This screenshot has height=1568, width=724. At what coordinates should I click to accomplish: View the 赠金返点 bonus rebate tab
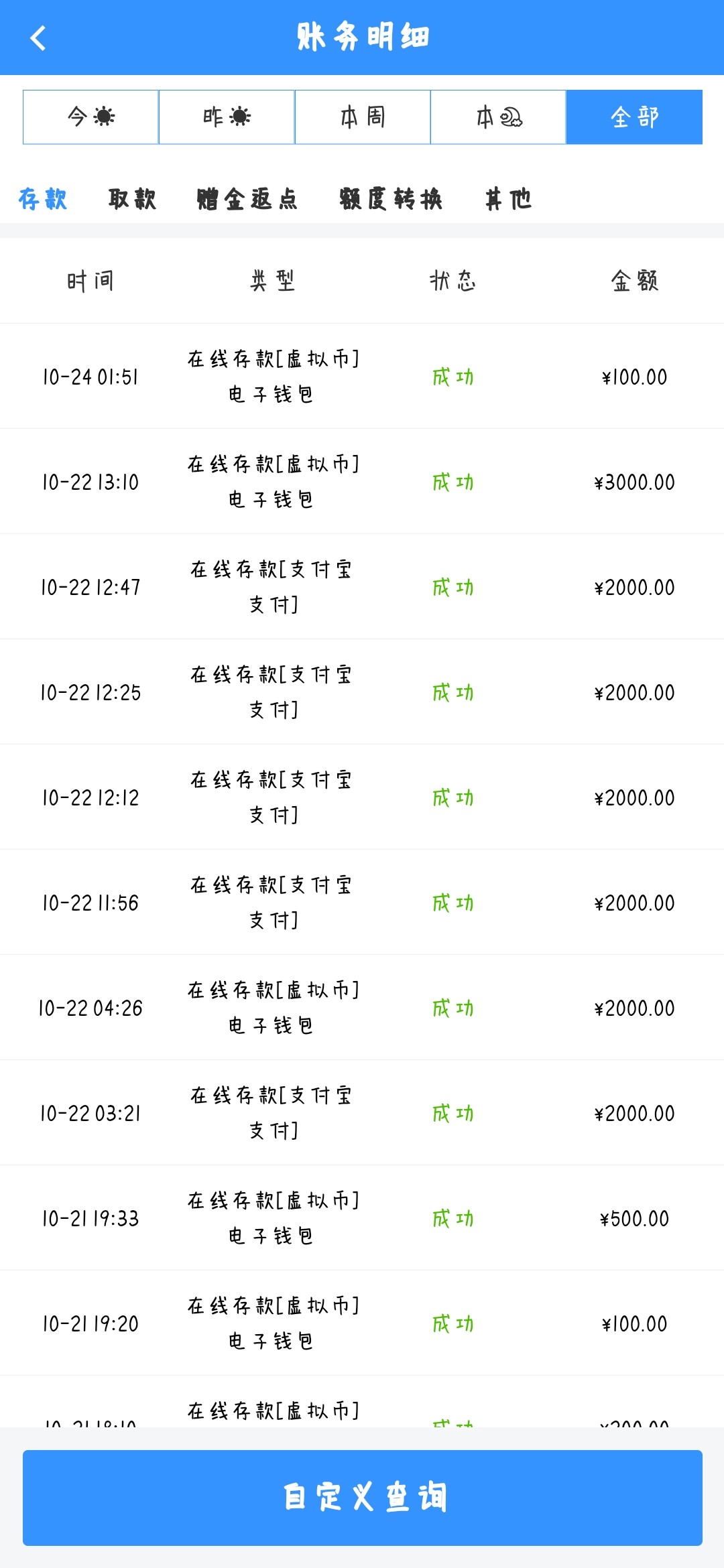pyautogui.click(x=247, y=199)
